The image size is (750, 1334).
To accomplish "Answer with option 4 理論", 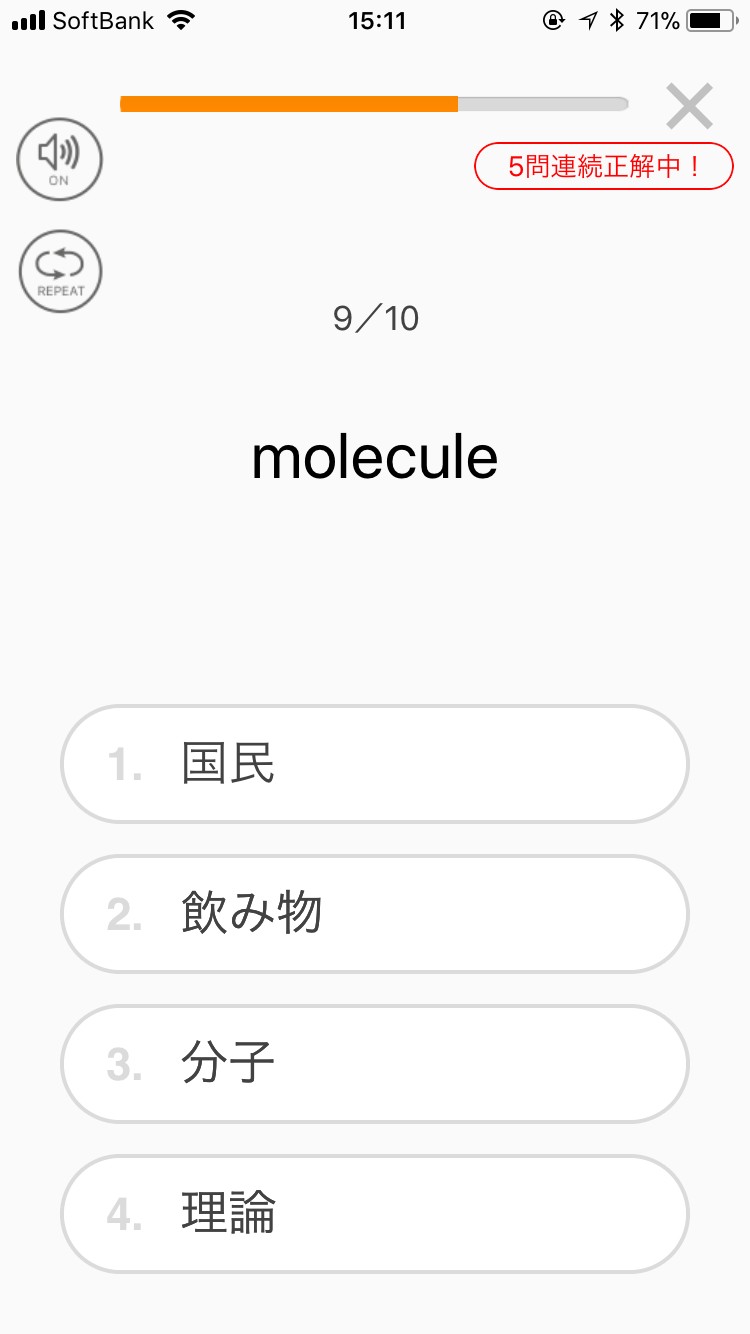I will pos(375,1214).
